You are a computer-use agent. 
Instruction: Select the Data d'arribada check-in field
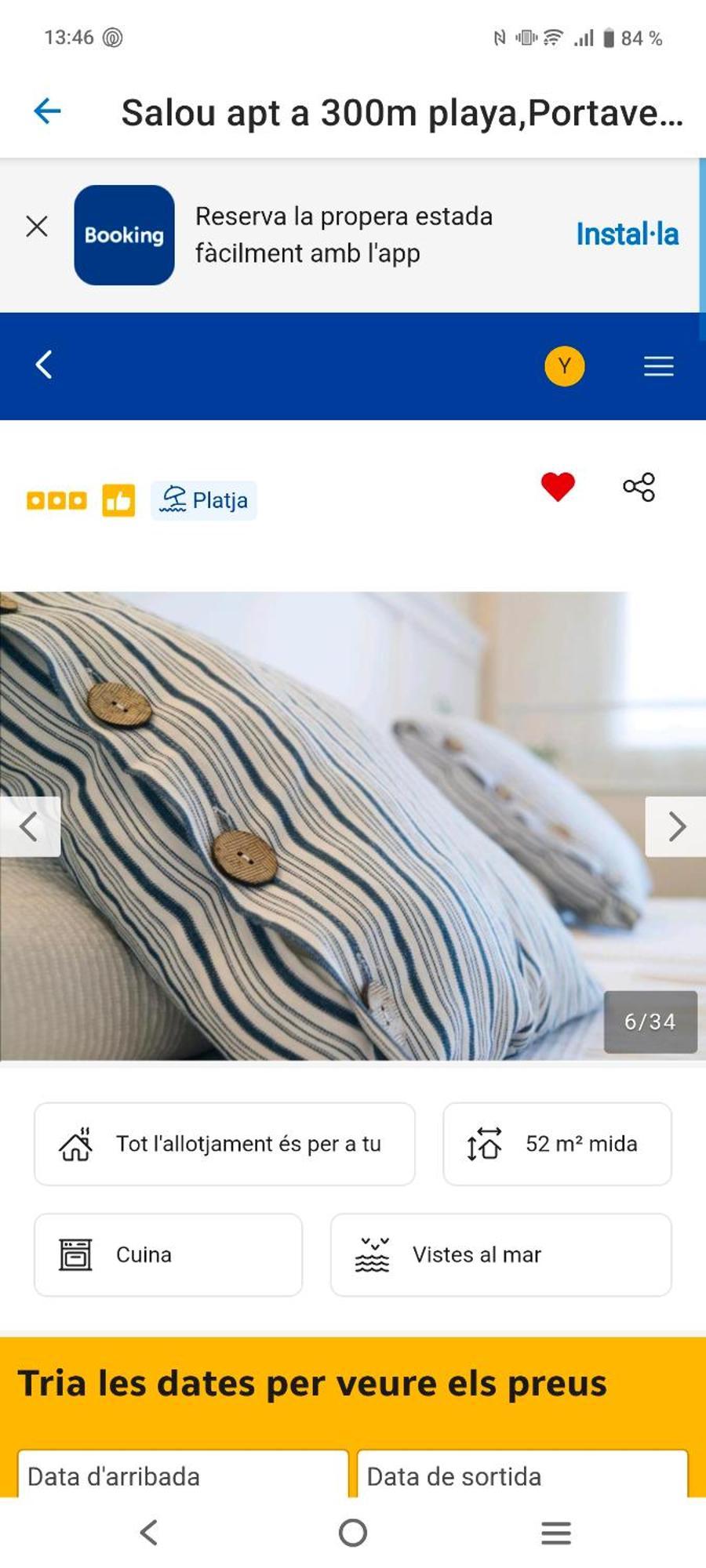[x=183, y=1475]
